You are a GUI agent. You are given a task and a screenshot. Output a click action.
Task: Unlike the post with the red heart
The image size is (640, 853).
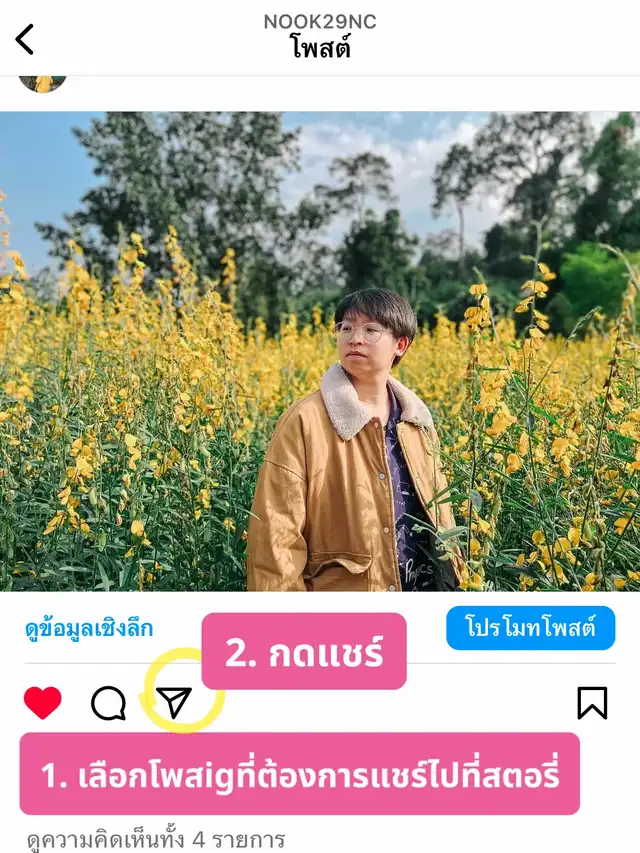pos(43,703)
